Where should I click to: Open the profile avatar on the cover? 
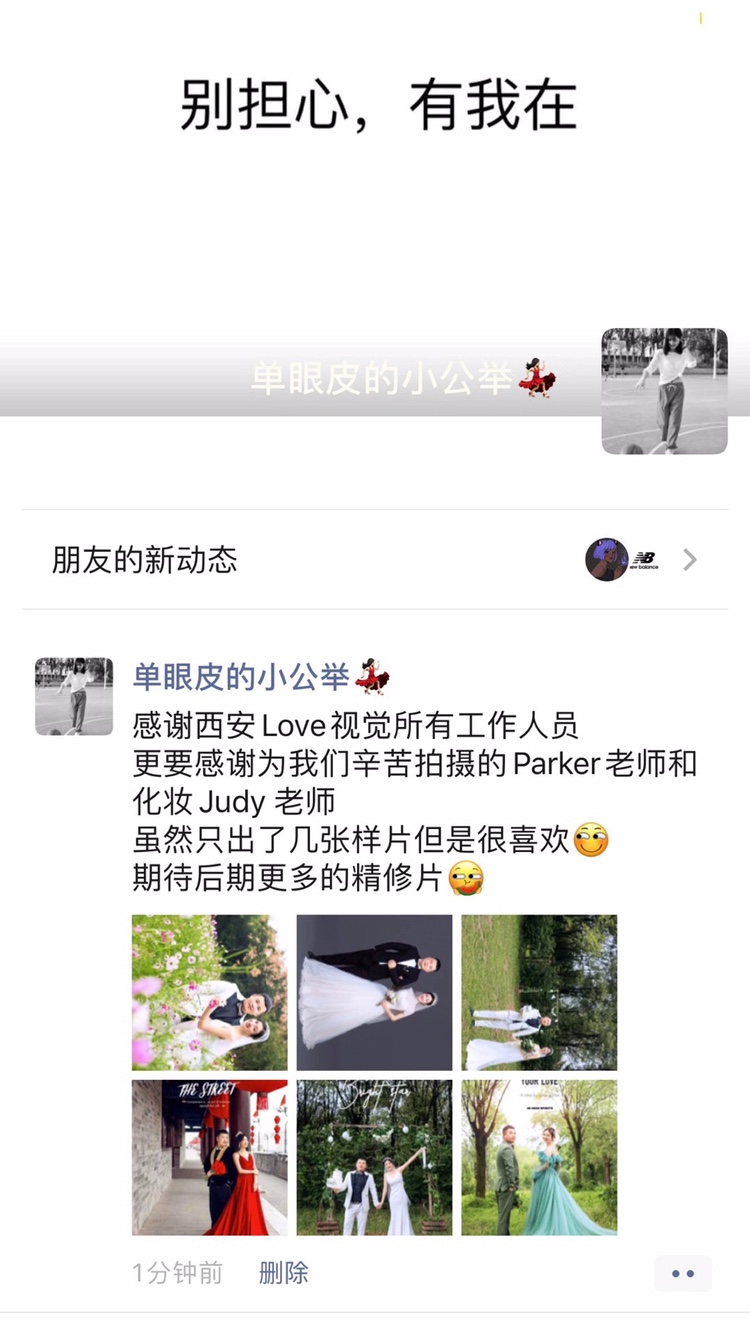(x=664, y=391)
